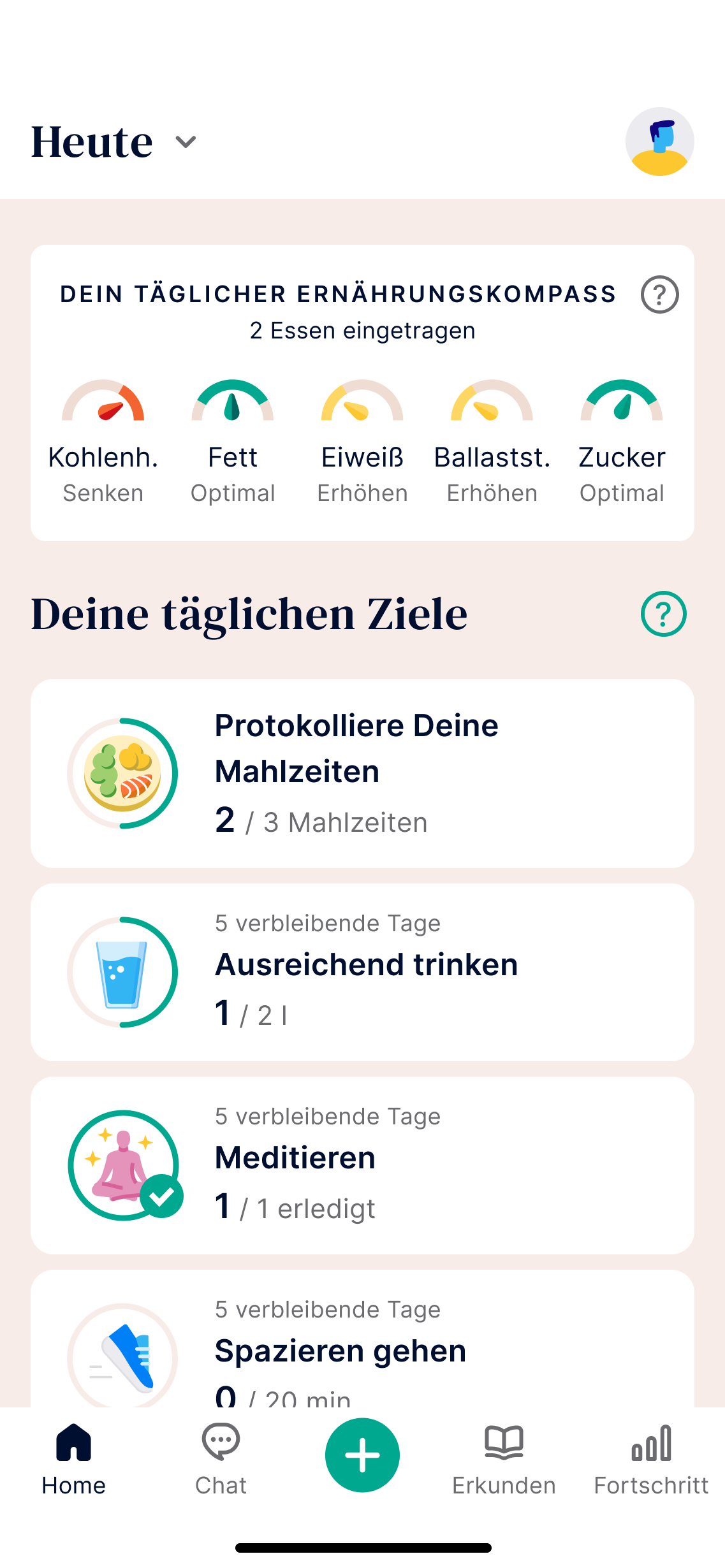Screen dimensions: 725x1568
Task: Open help for Deine täglichen Ziele
Action: [x=663, y=614]
